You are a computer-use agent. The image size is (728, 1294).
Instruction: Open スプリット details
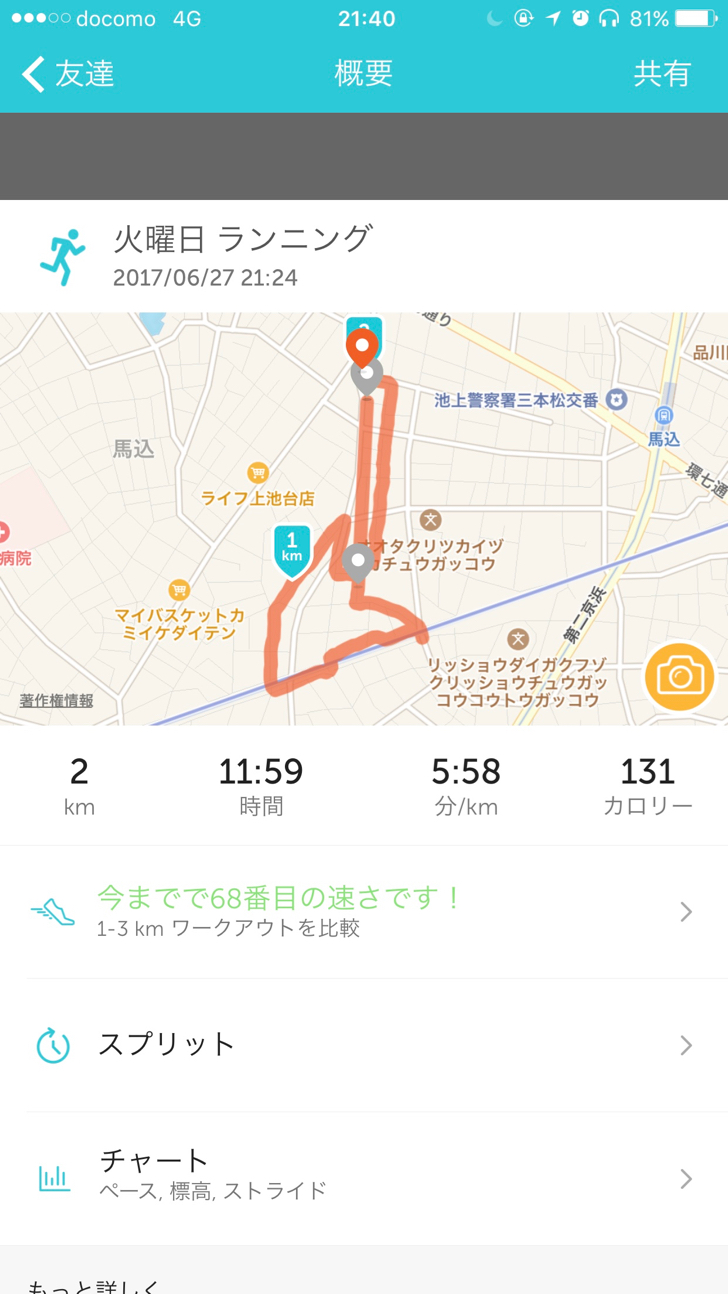click(x=363, y=1045)
